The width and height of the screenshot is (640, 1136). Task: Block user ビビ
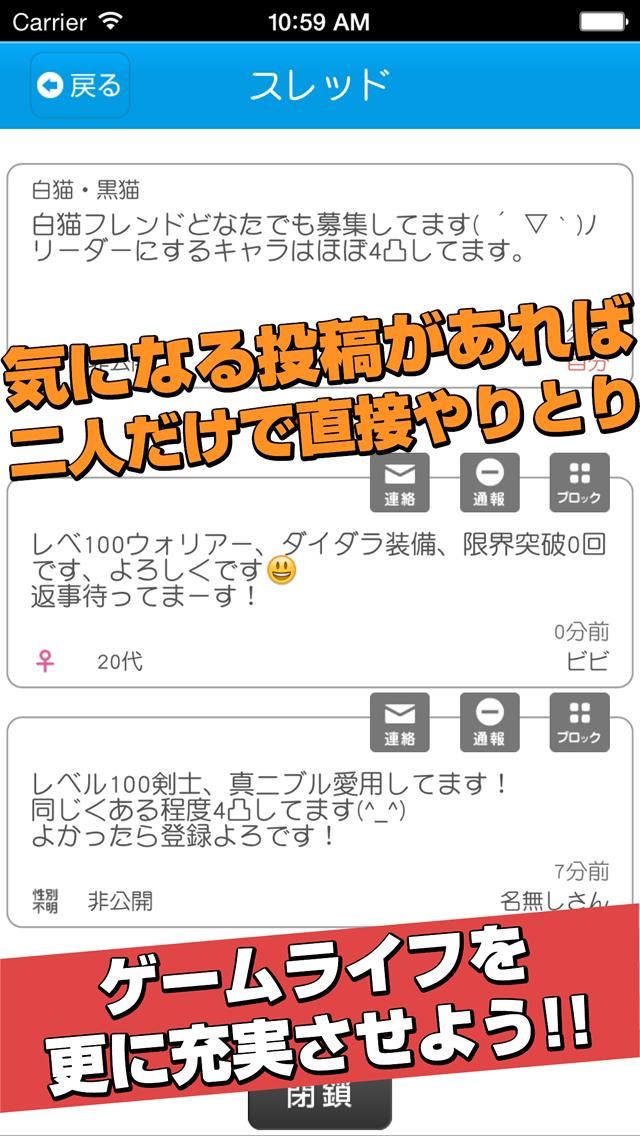[579, 483]
